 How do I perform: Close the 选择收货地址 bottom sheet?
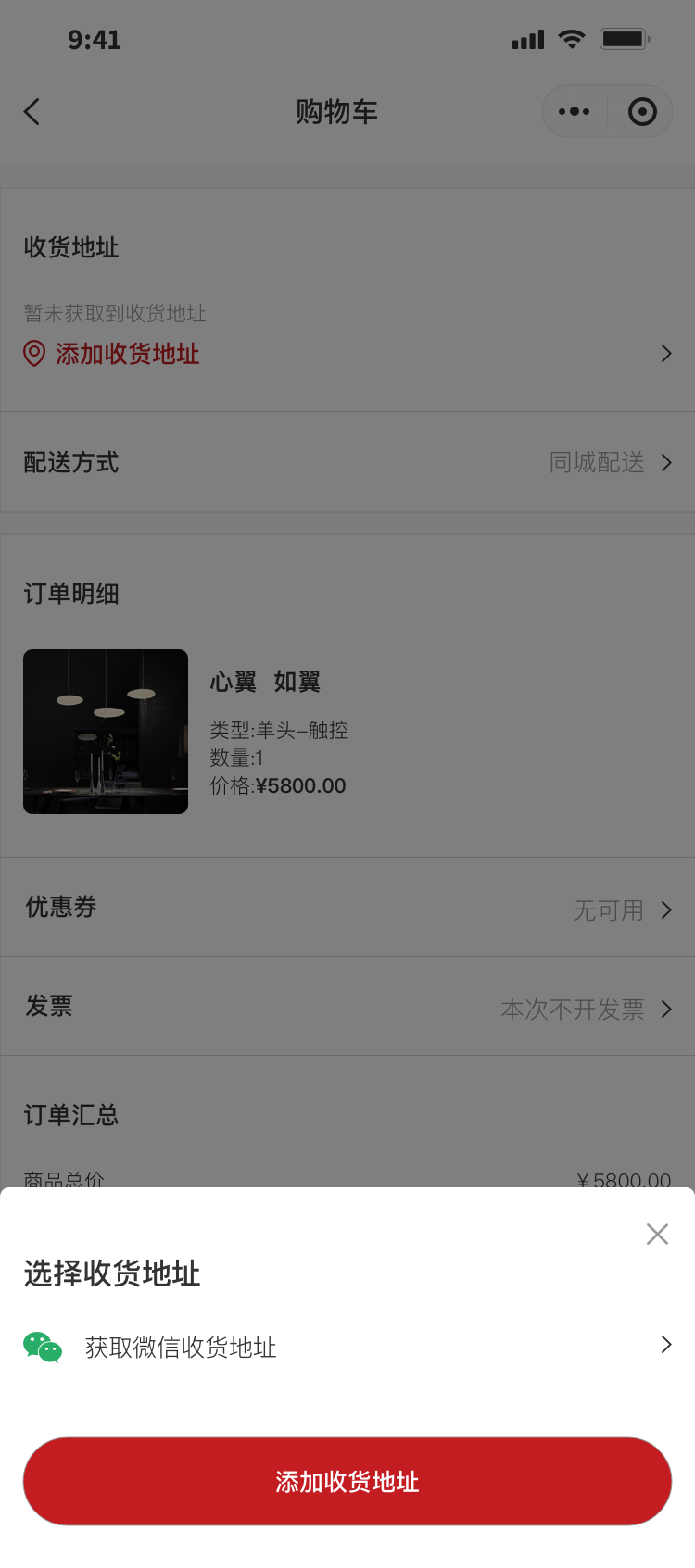click(x=657, y=1234)
